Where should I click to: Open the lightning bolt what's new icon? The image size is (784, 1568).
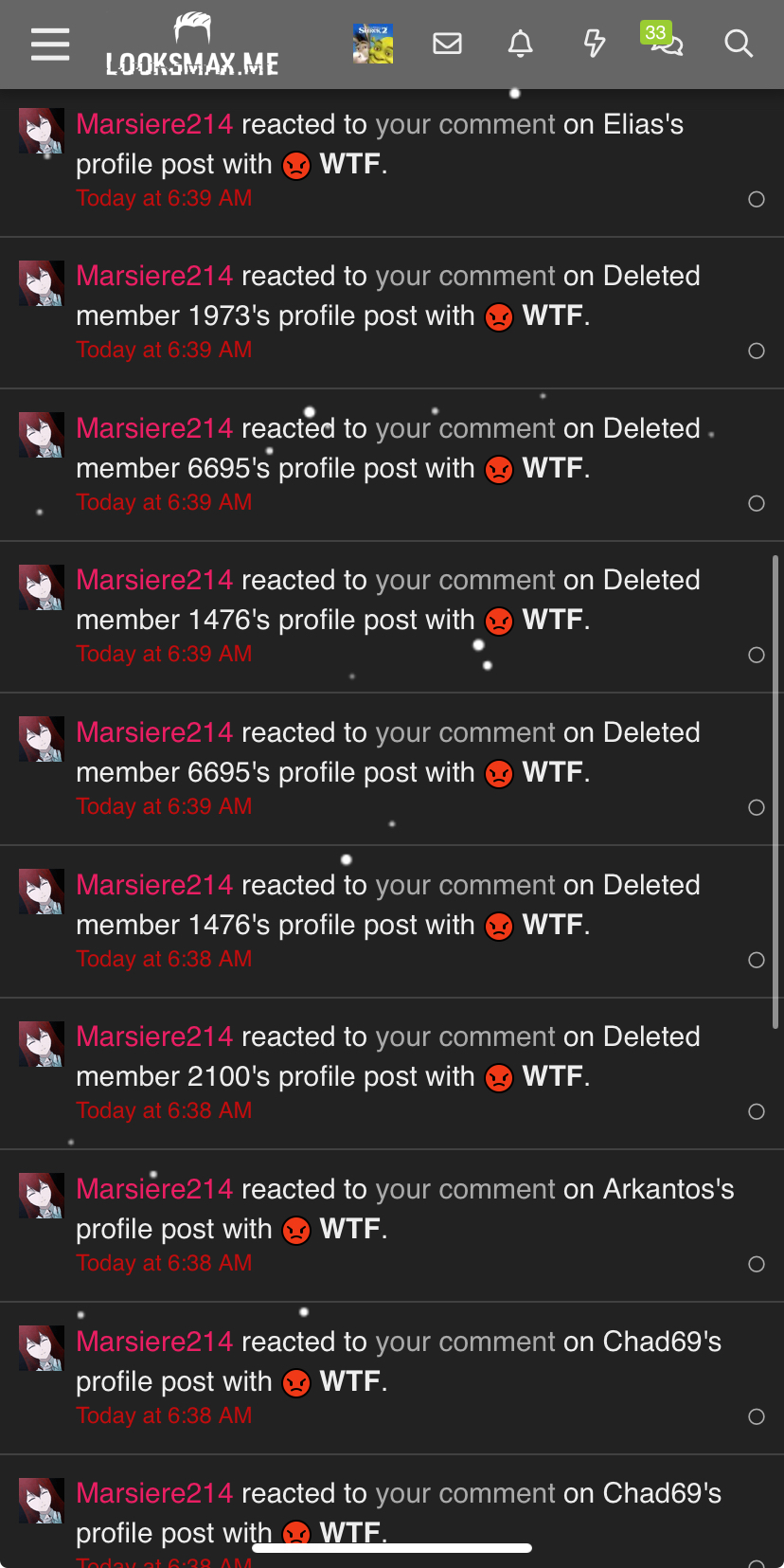pyautogui.click(x=595, y=44)
